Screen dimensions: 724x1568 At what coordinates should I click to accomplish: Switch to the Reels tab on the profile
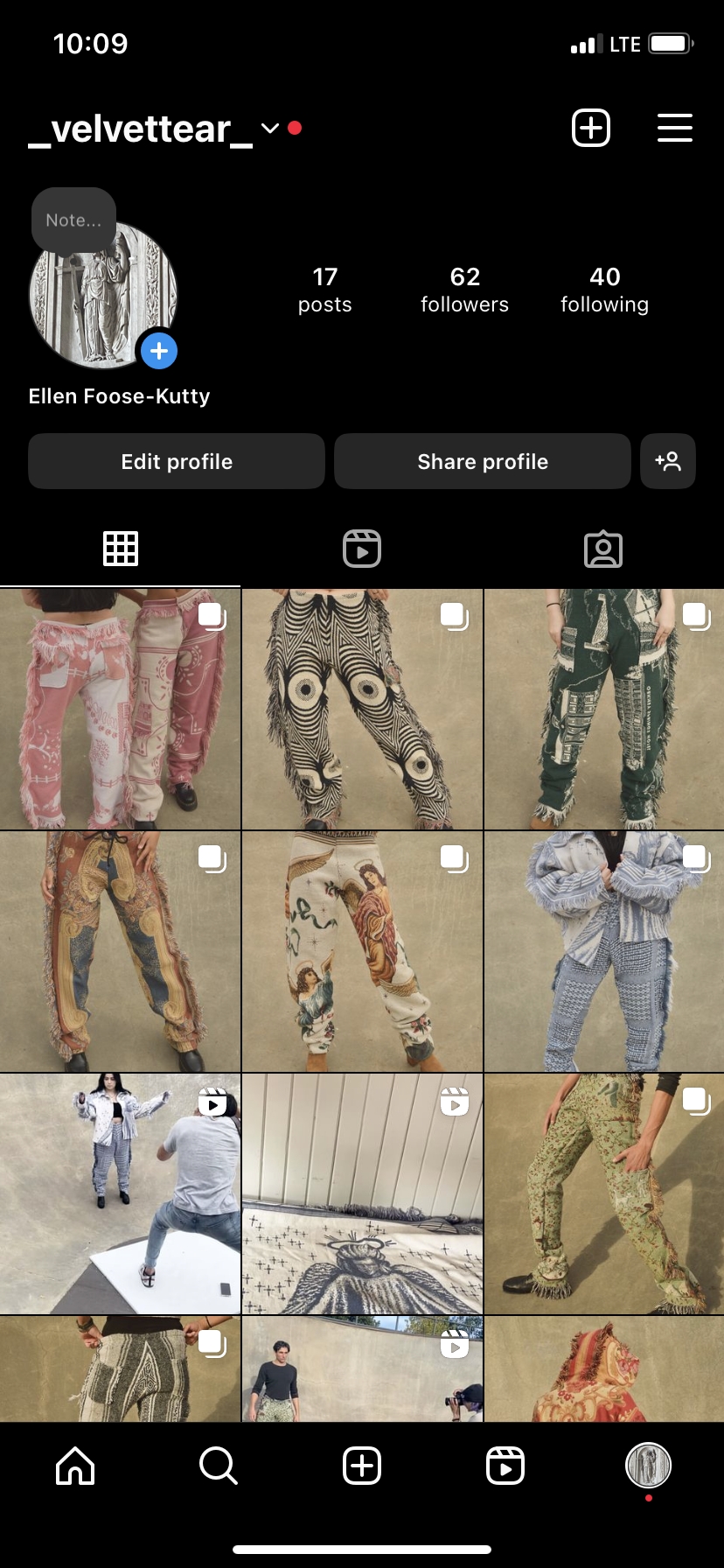362,549
